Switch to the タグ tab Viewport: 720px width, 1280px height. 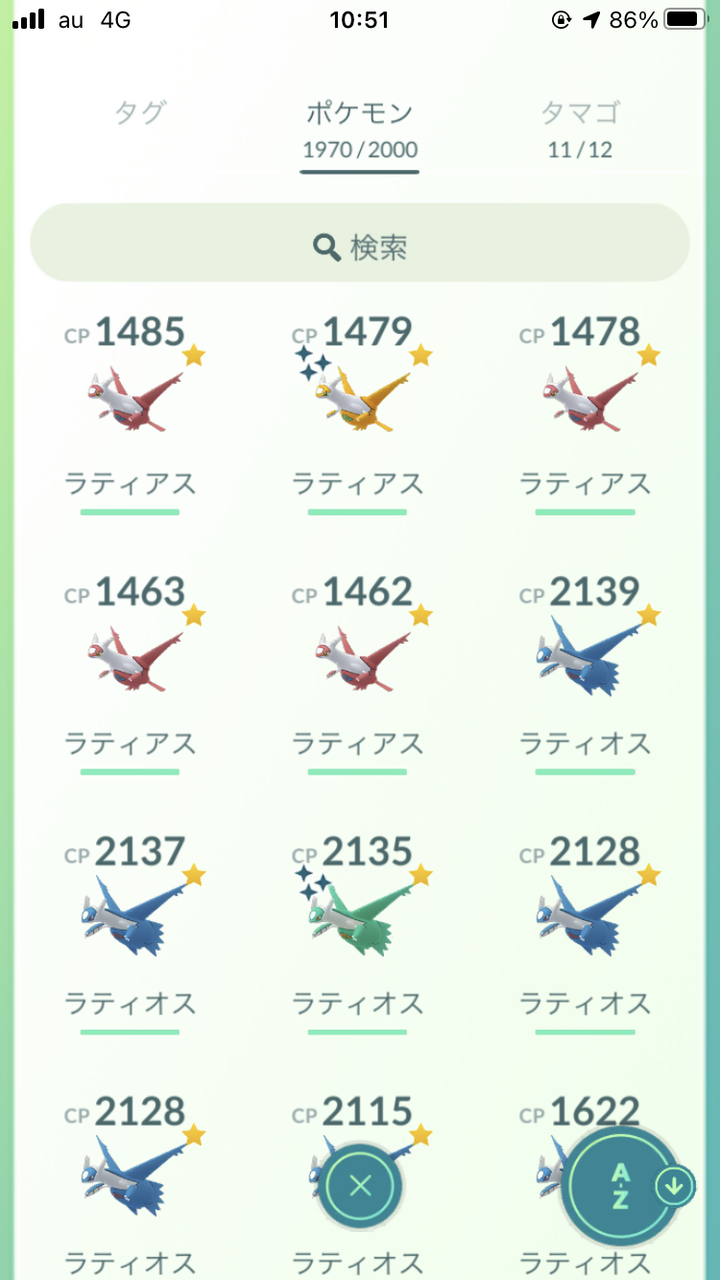click(140, 113)
